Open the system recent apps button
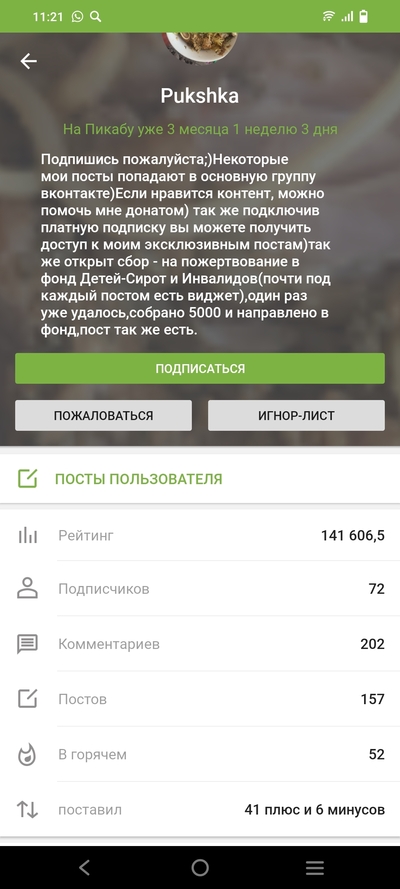The width and height of the screenshot is (400, 889). 314,867
